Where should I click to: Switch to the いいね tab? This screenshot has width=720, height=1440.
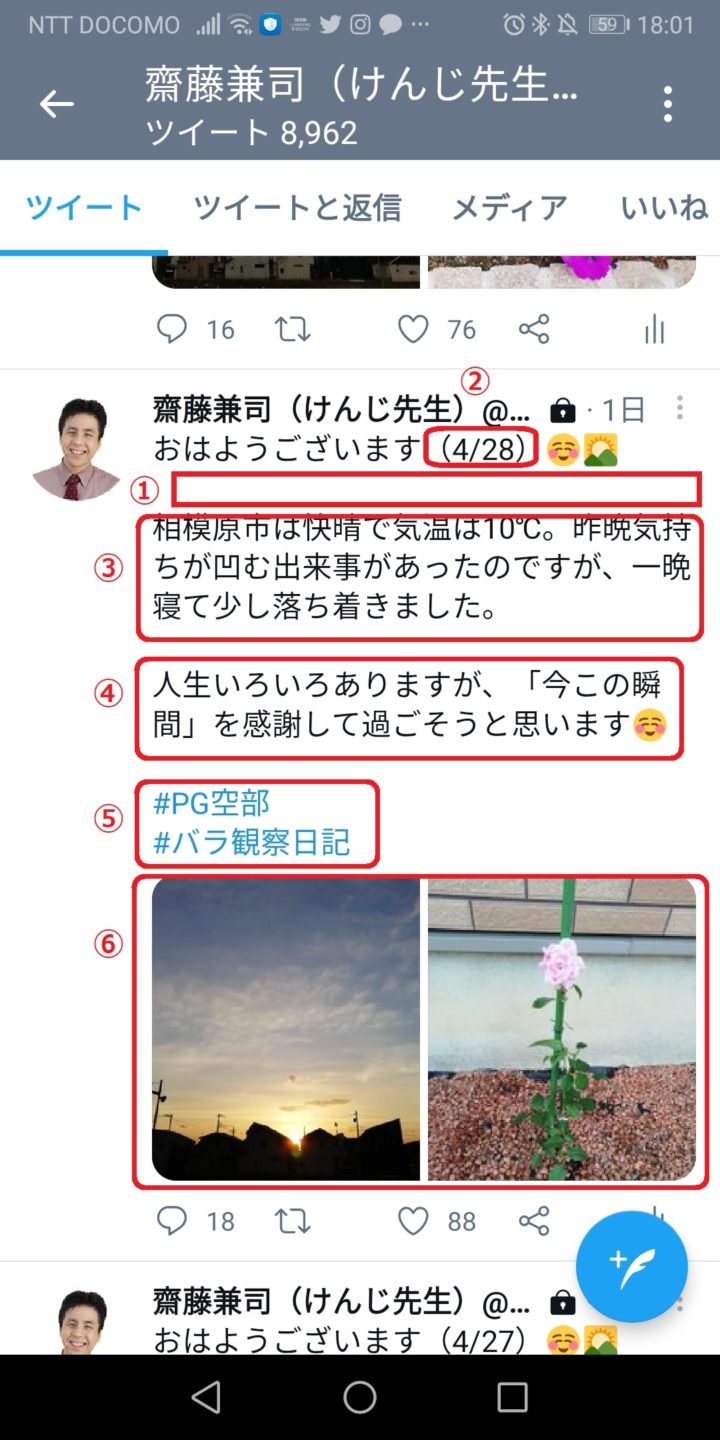(x=664, y=208)
